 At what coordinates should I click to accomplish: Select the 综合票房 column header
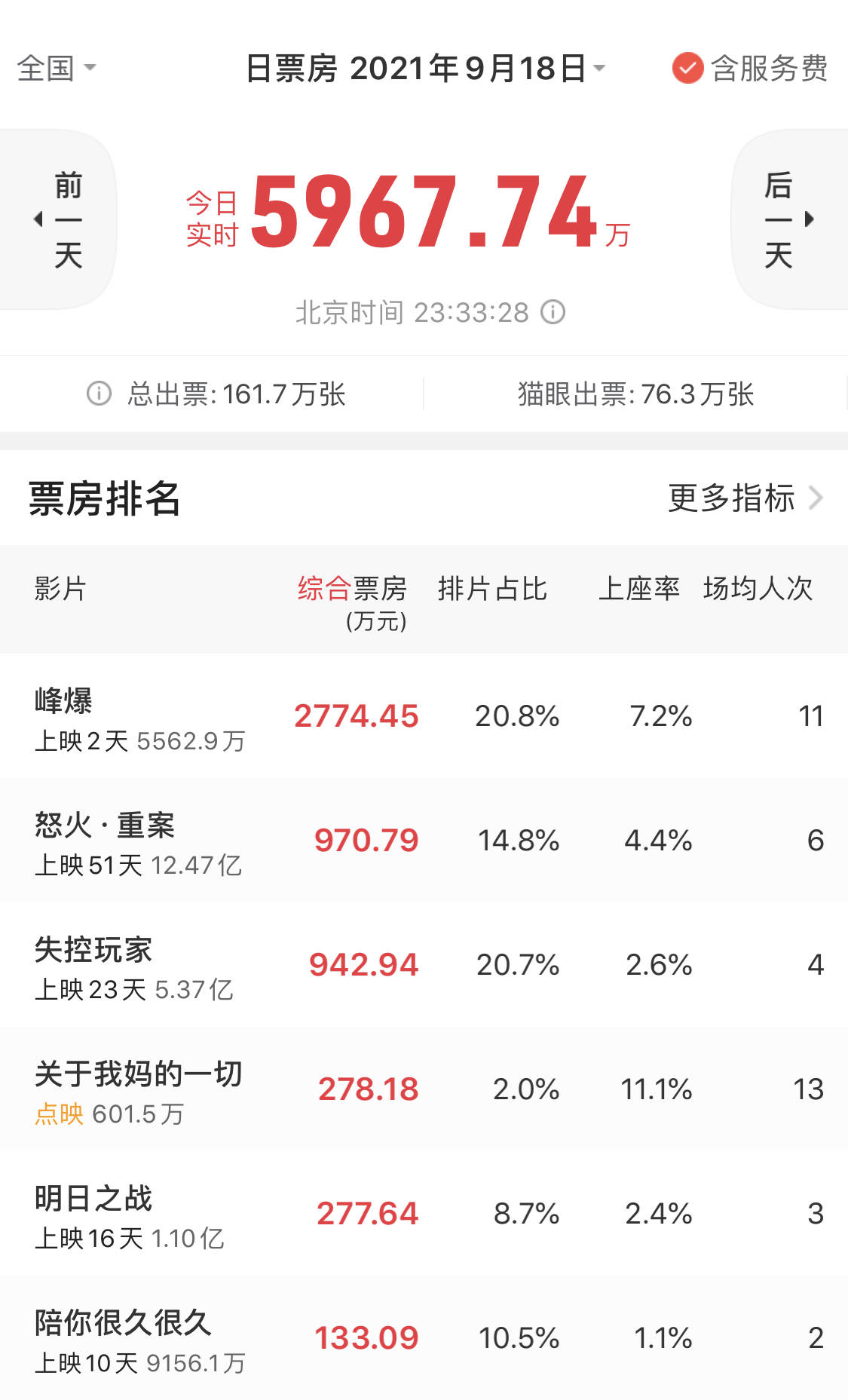tap(354, 590)
